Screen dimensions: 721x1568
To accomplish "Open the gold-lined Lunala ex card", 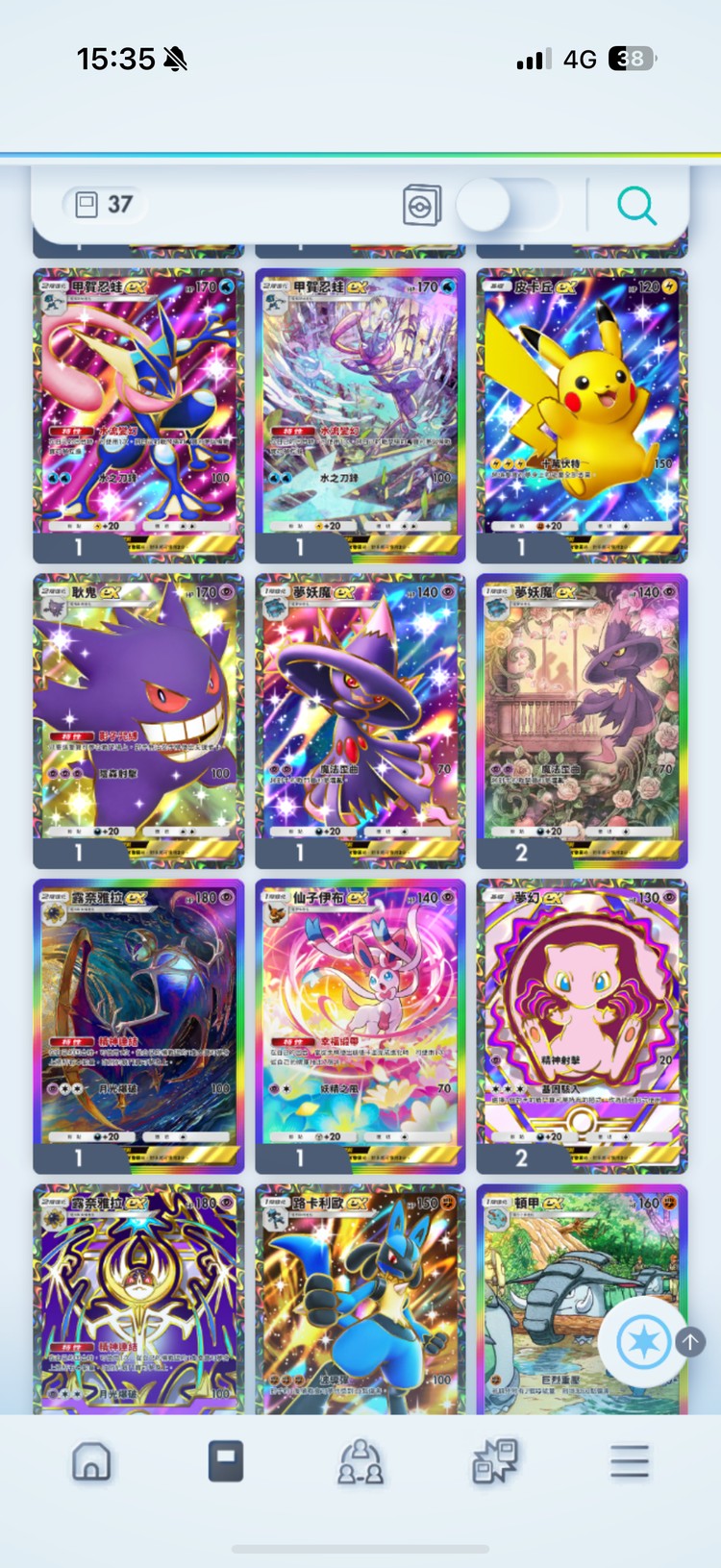I will point(138,1298).
